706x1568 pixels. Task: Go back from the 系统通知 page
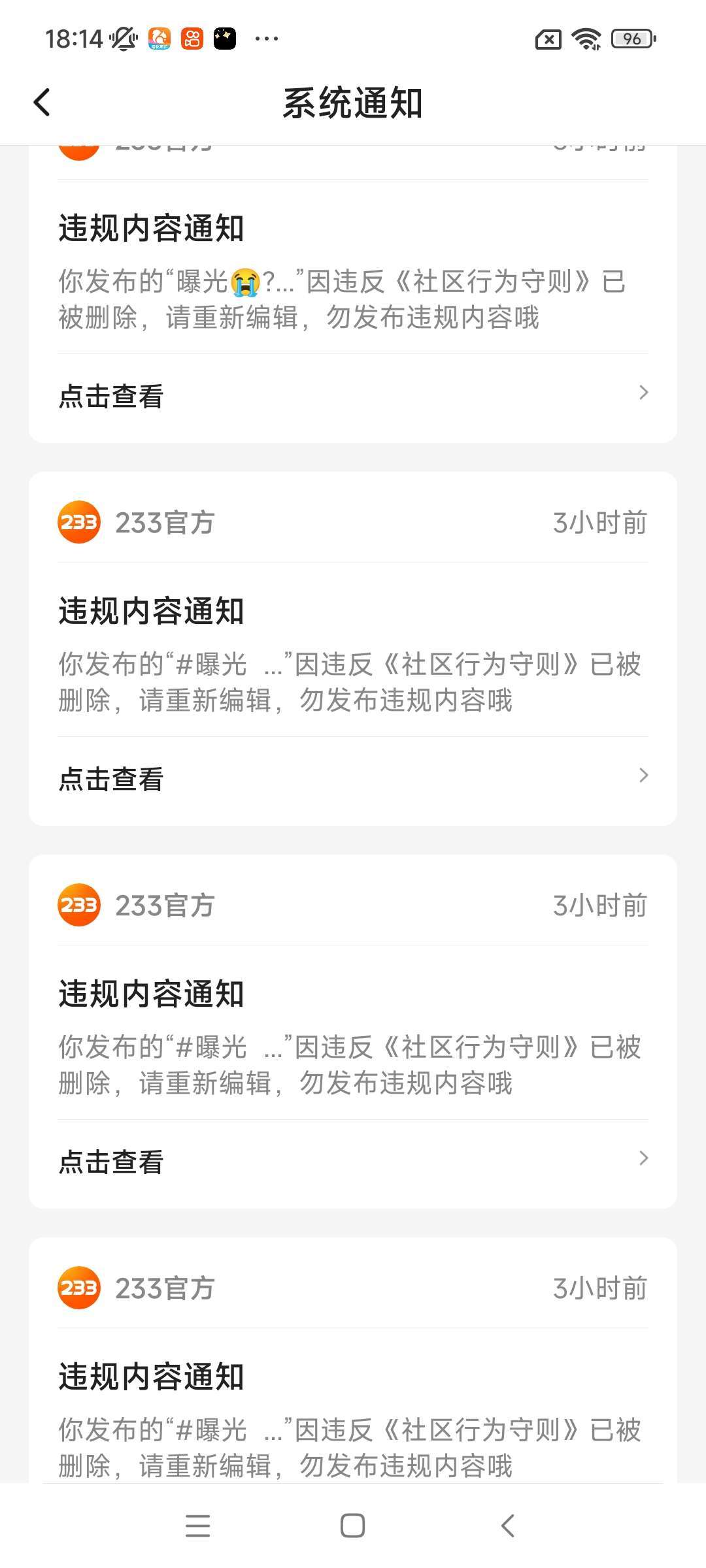tap(42, 103)
